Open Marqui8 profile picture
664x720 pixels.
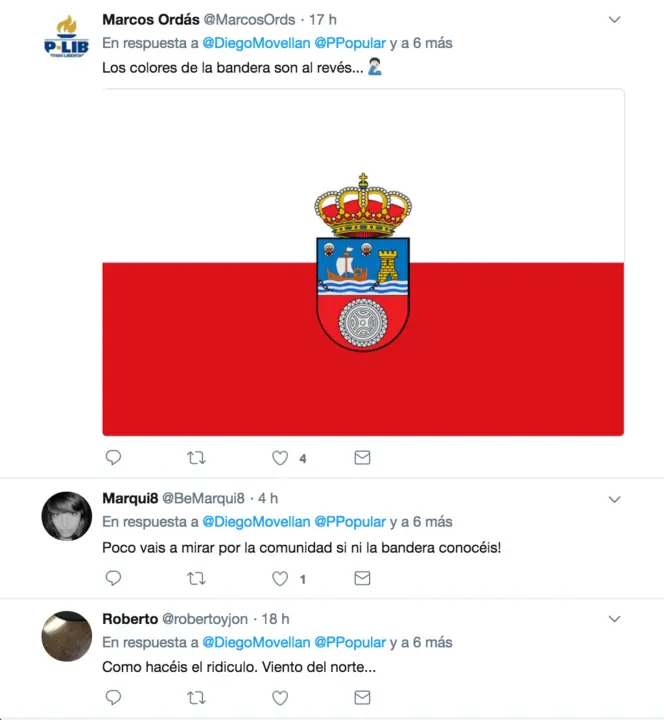point(66,516)
